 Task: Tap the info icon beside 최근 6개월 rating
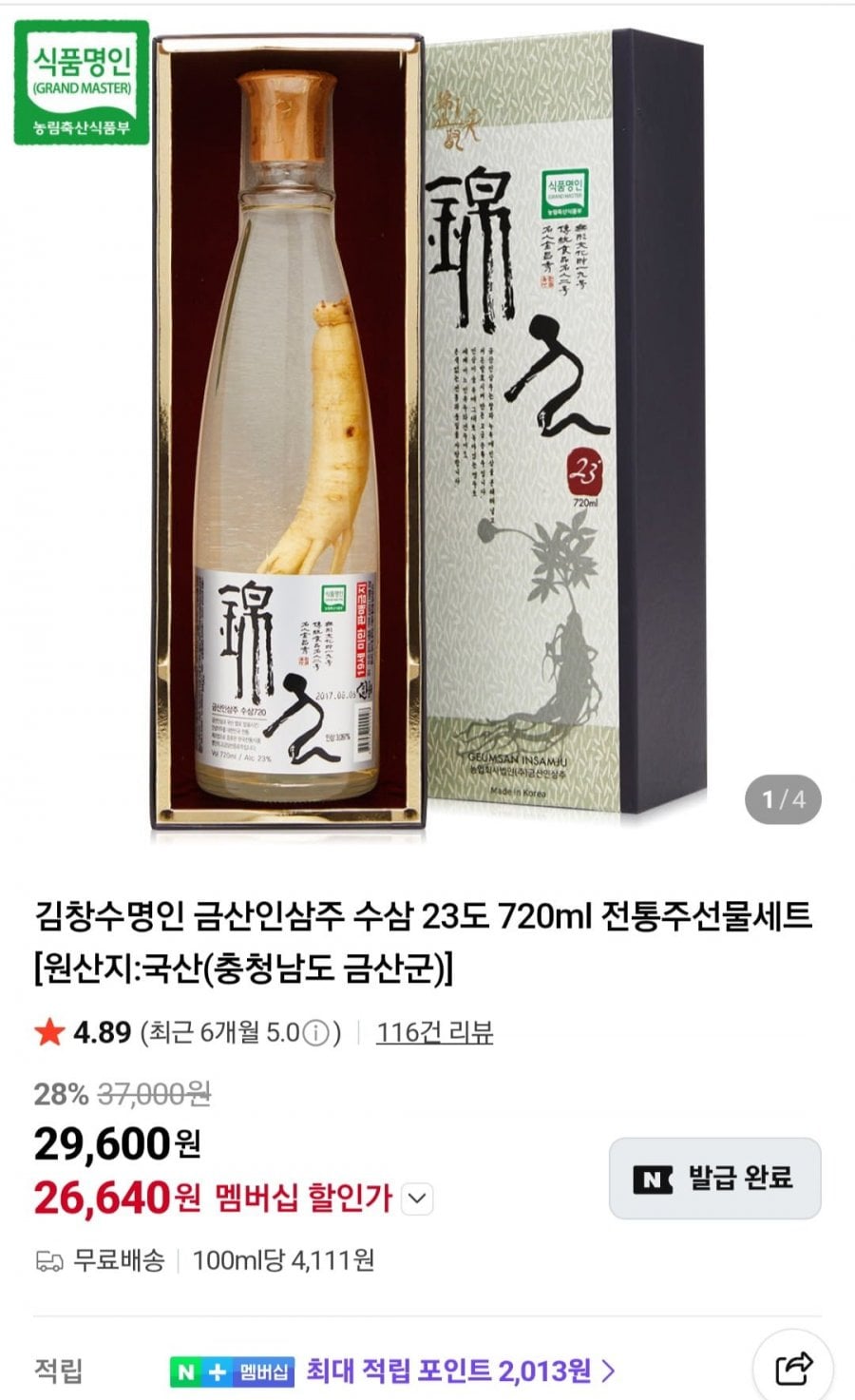coord(318,1032)
